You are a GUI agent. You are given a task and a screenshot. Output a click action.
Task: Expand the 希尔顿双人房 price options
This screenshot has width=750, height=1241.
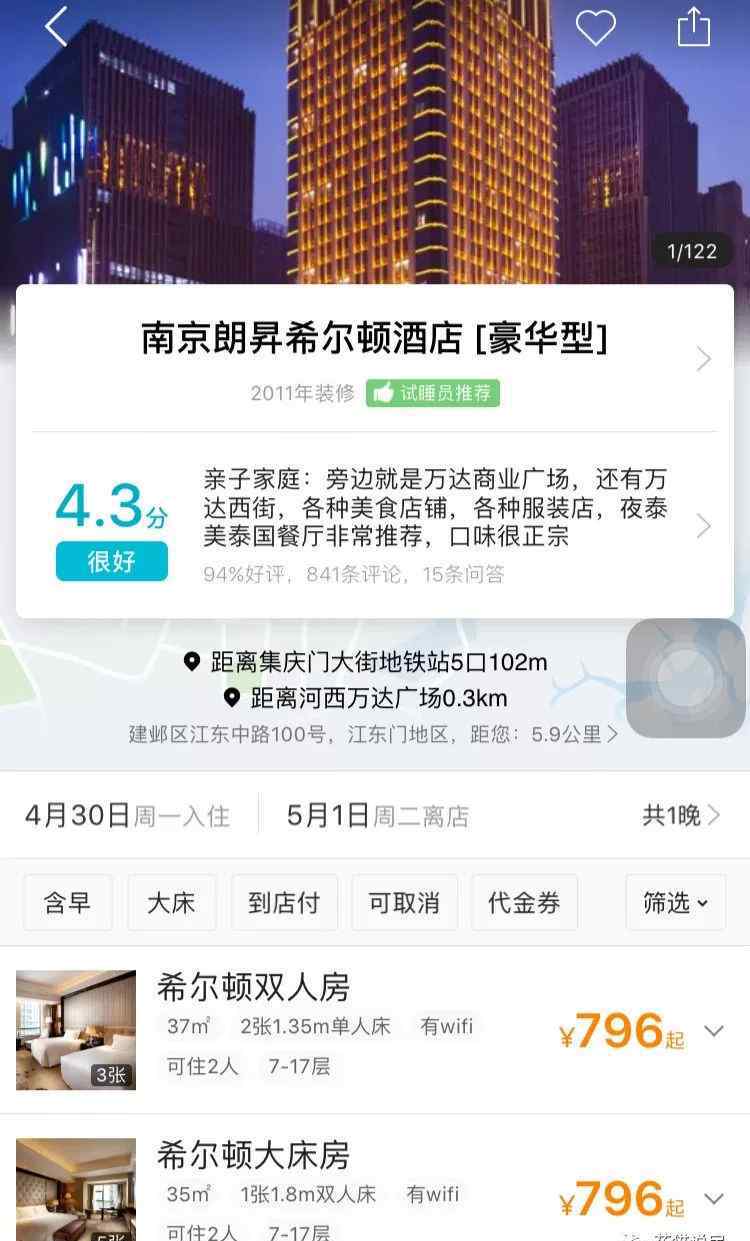pyautogui.click(x=714, y=1031)
